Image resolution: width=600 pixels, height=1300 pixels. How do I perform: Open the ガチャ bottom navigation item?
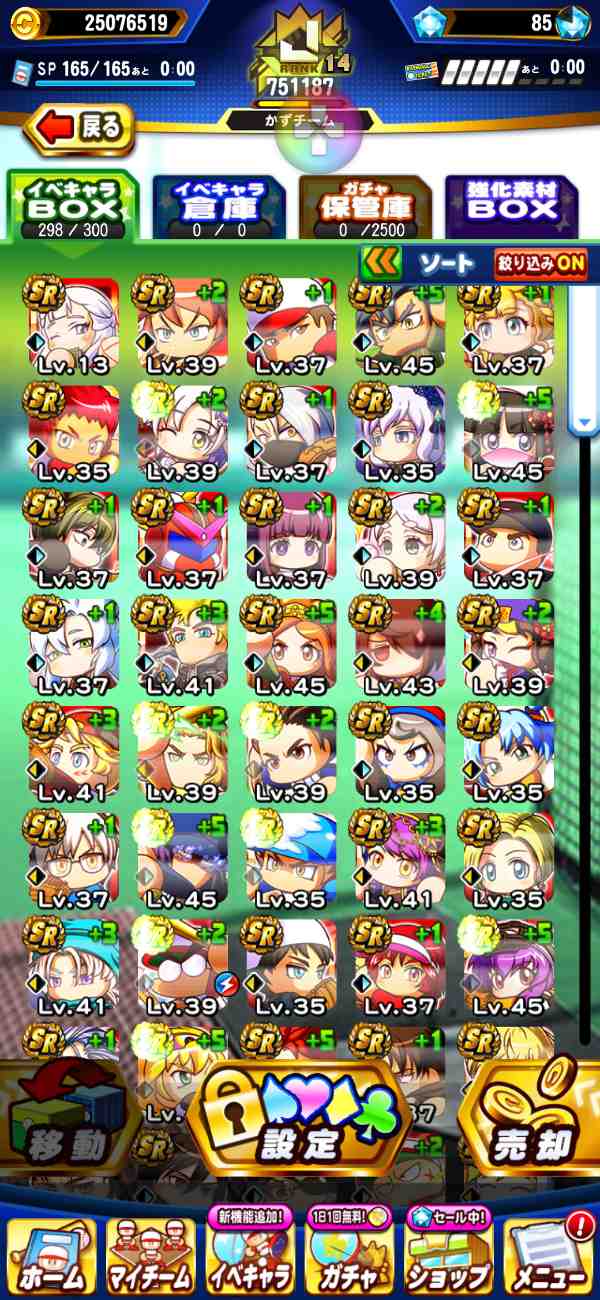click(x=348, y=1256)
